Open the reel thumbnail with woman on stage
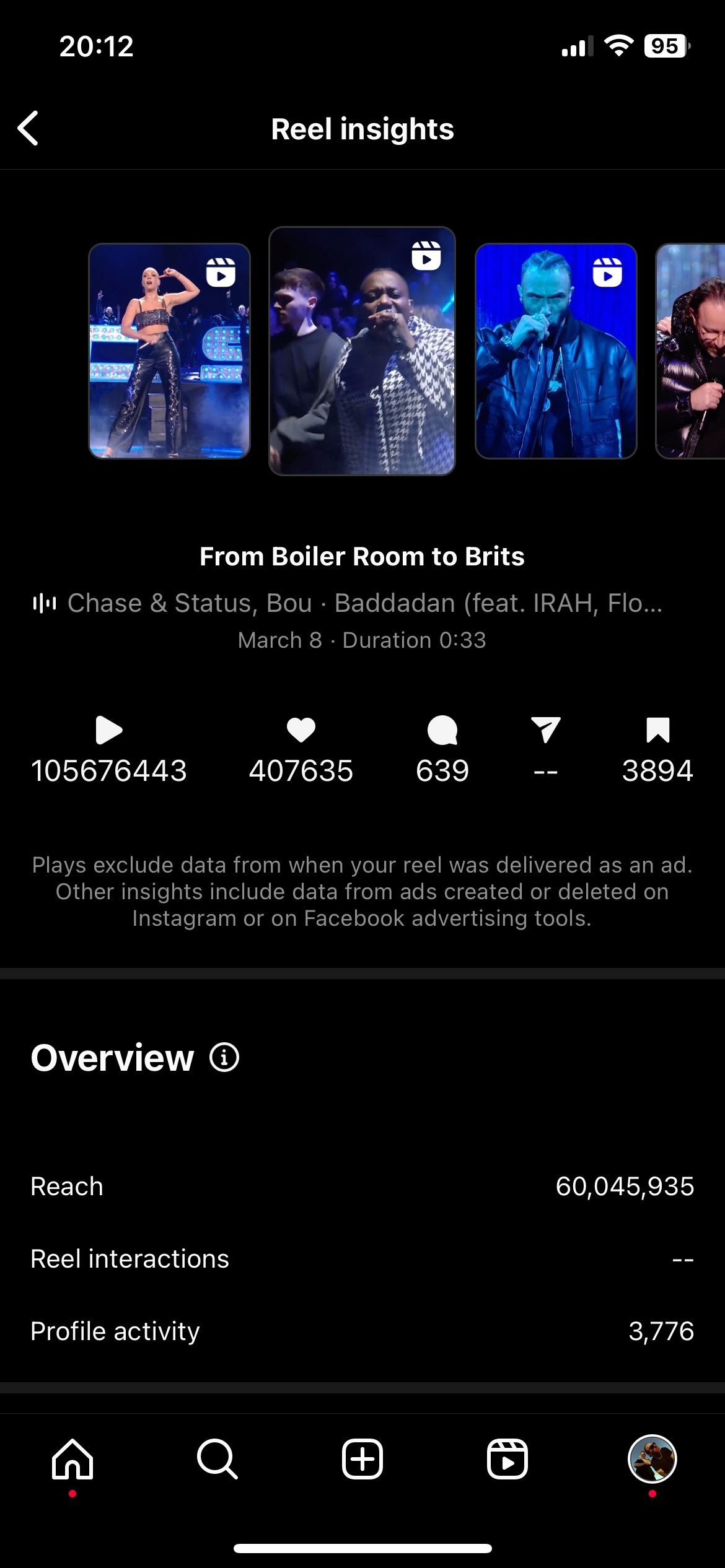 169,351
